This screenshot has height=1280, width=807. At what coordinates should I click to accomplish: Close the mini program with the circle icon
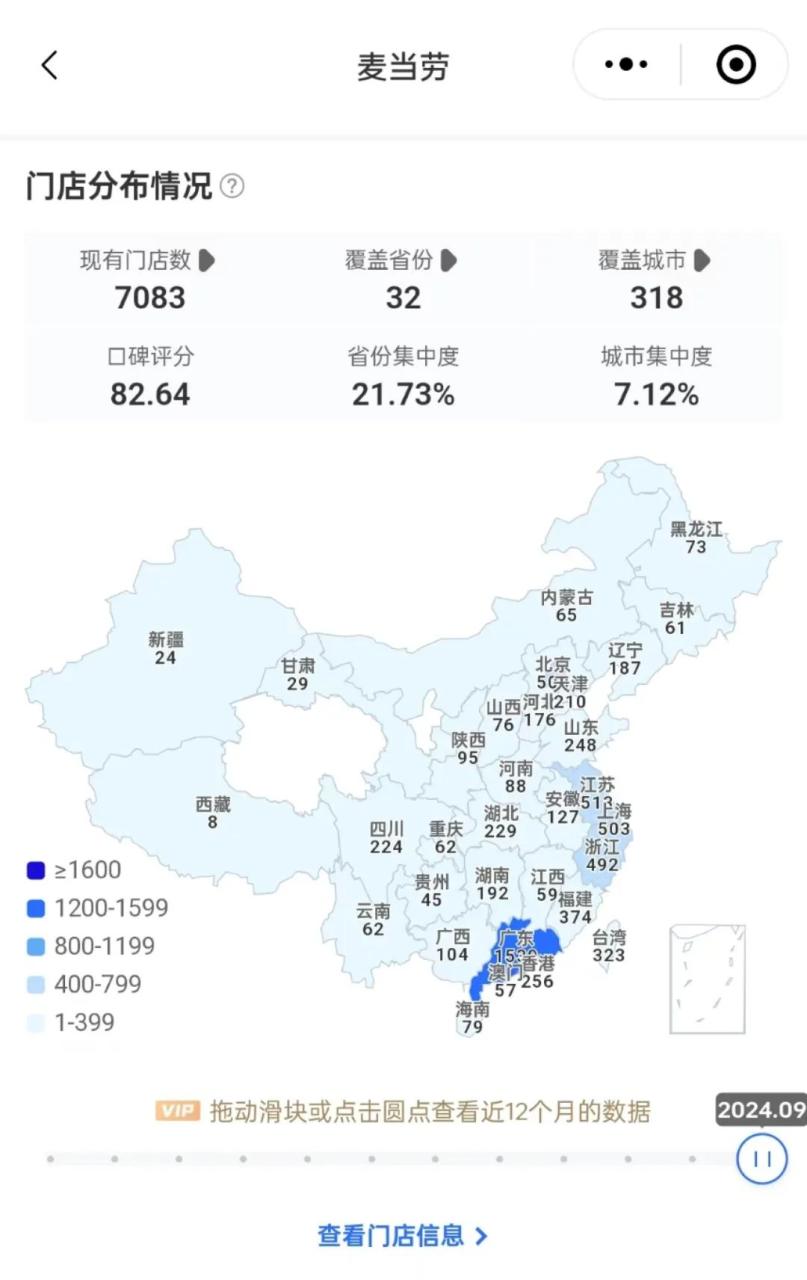[x=736, y=65]
